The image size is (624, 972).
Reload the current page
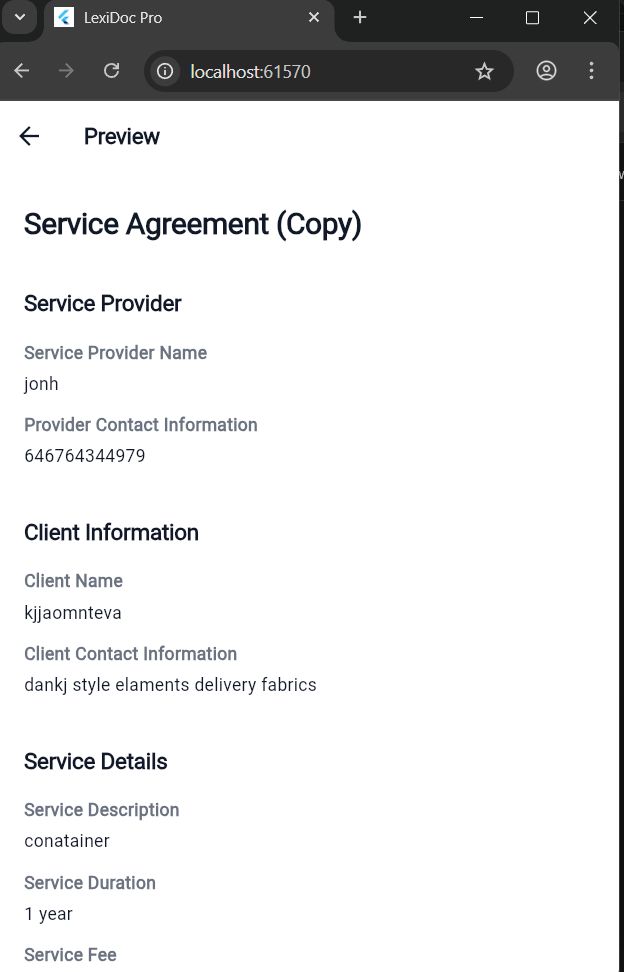(x=112, y=71)
